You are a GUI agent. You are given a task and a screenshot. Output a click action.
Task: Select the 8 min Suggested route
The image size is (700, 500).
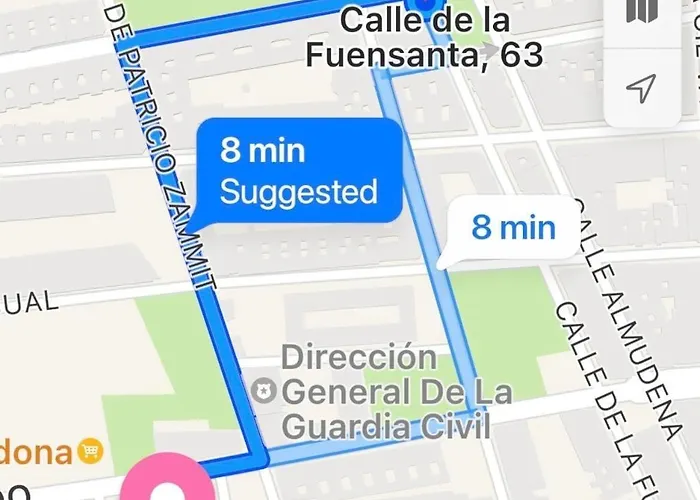(x=298, y=171)
